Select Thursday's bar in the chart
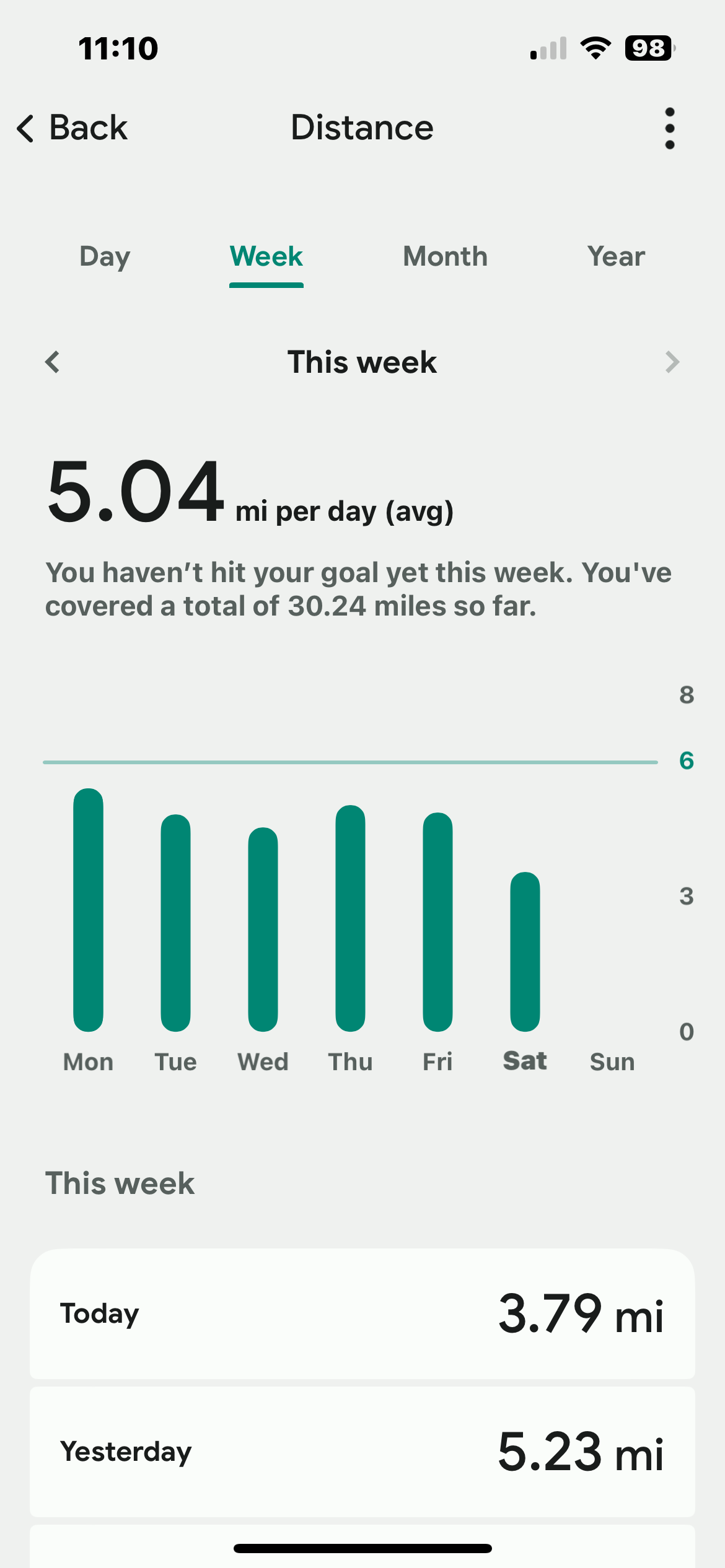 pos(350,918)
